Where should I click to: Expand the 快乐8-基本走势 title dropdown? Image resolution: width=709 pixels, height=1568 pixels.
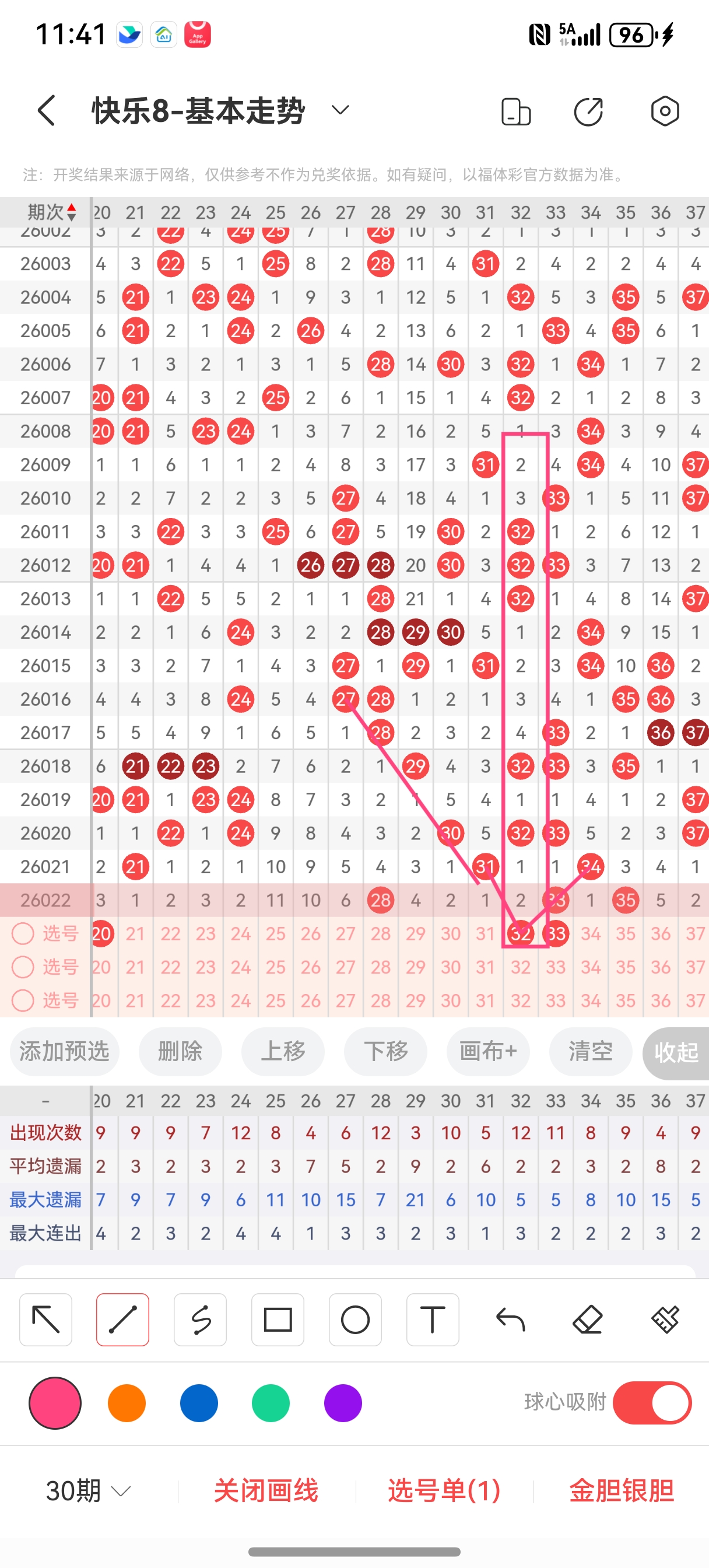pos(340,110)
